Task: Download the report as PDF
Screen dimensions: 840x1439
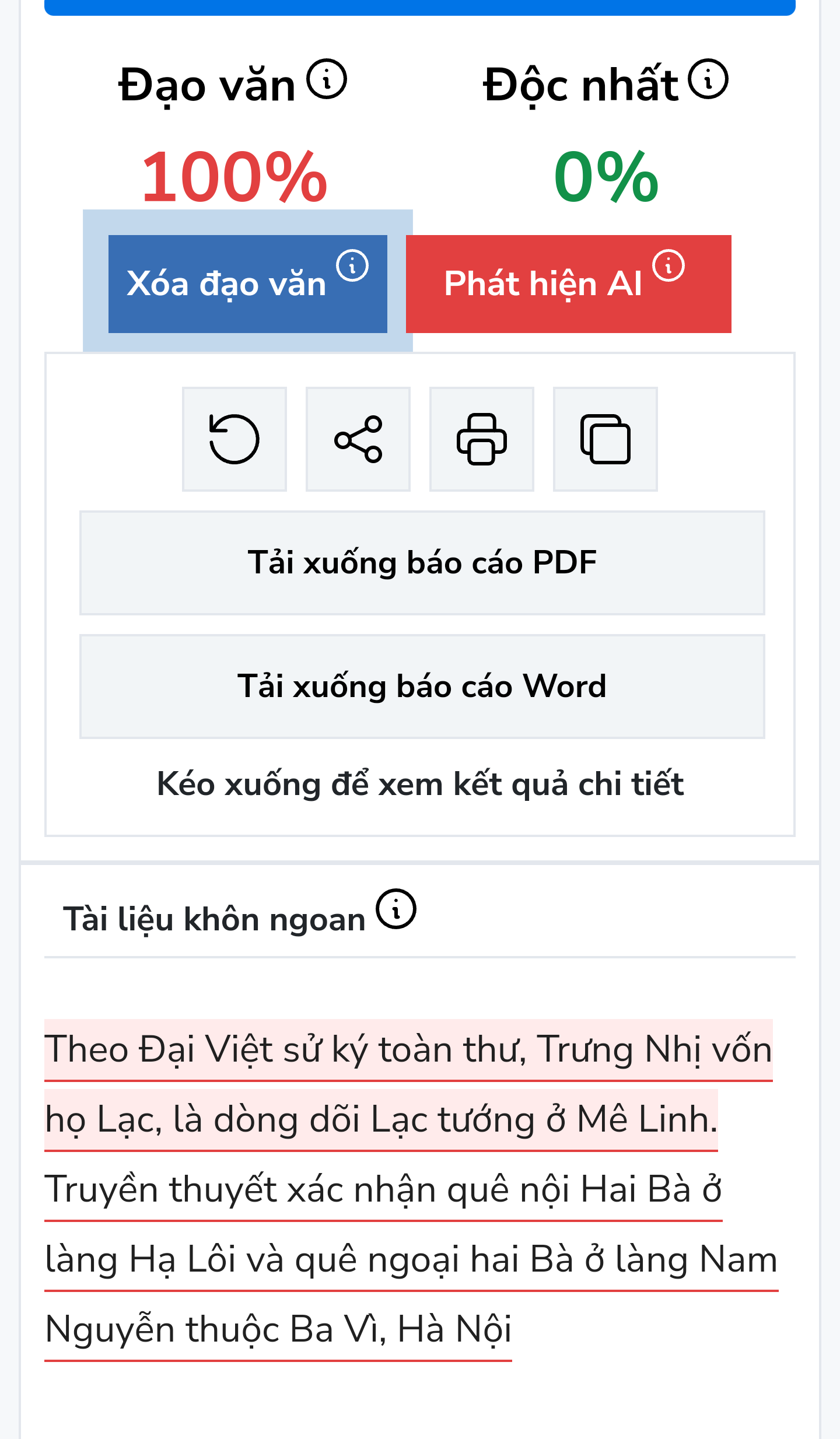Action: (422, 563)
